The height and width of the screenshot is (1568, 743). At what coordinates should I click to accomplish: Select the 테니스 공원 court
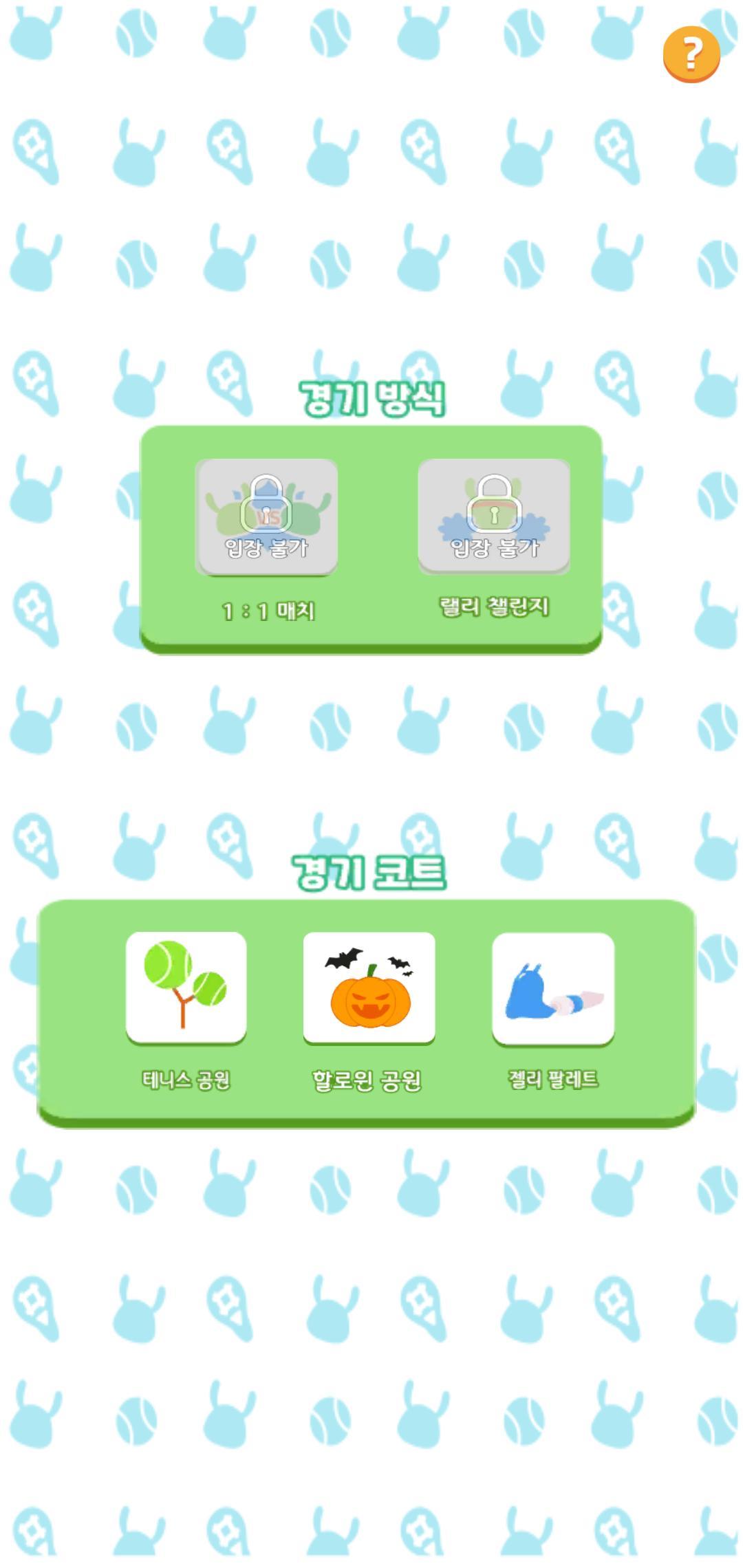[186, 988]
